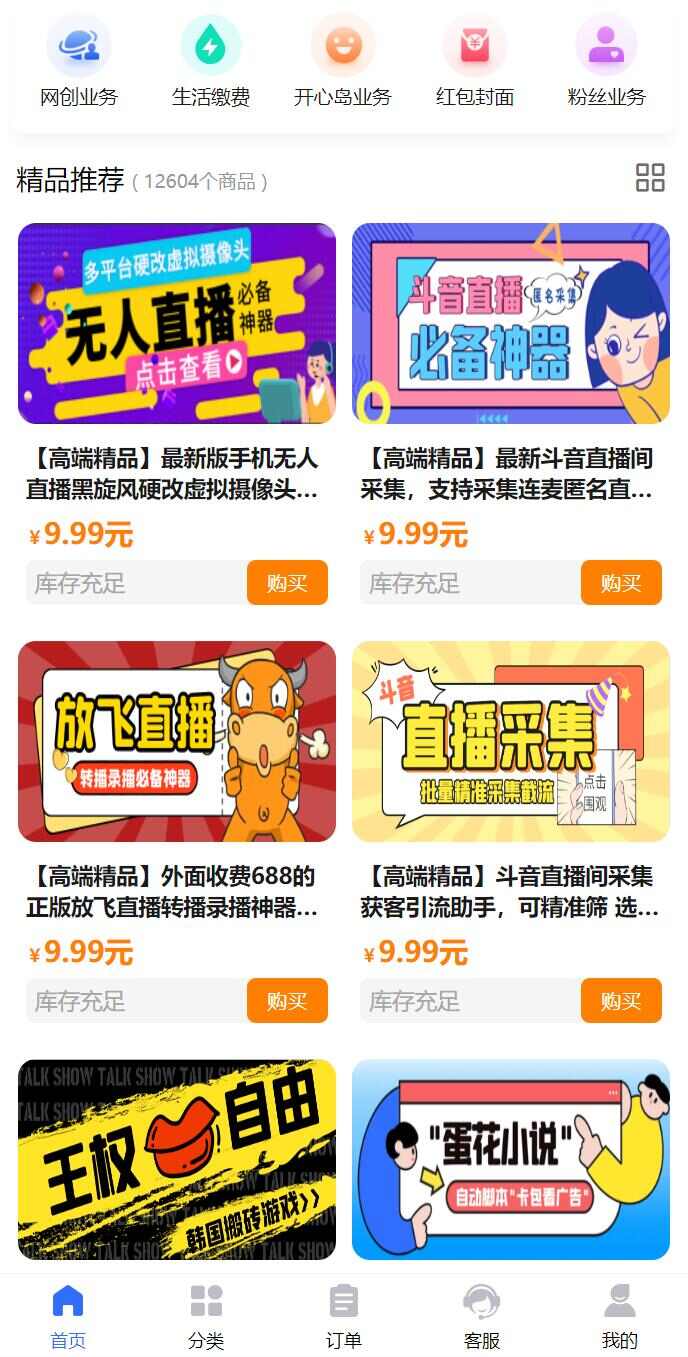
Task: Toggle the grid layout view icon
Action: pyautogui.click(x=650, y=178)
